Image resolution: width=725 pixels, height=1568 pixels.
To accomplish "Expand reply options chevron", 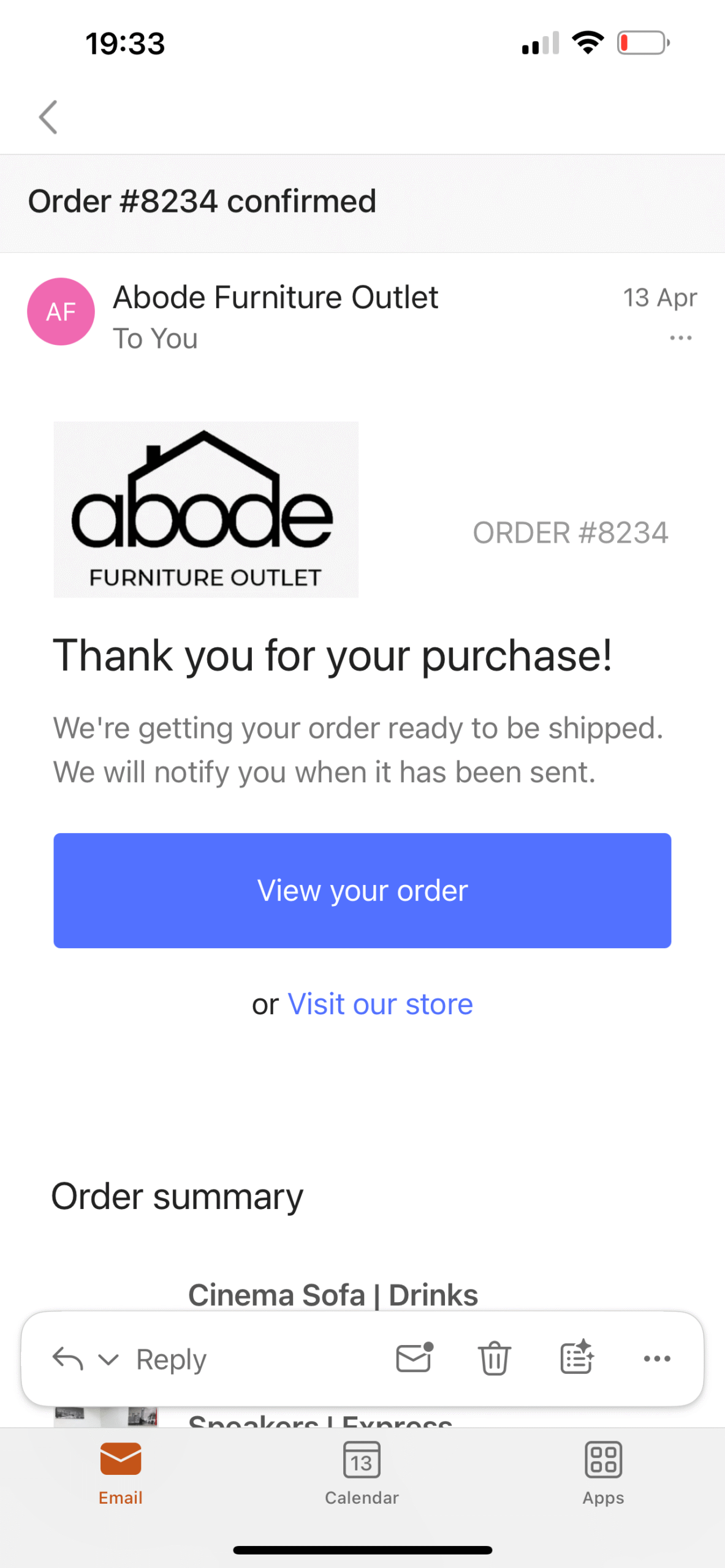I will click(108, 1359).
